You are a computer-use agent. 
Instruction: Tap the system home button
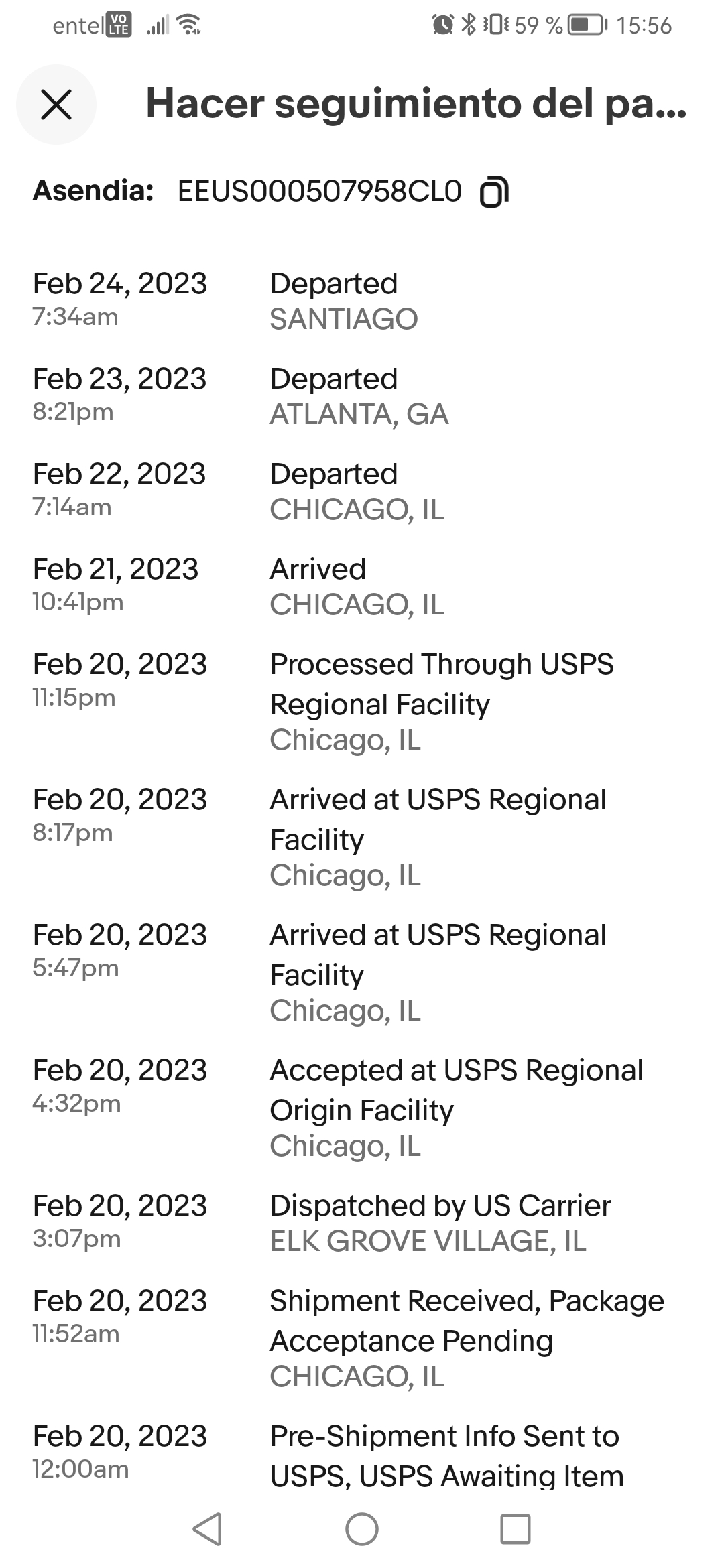tap(362, 1529)
